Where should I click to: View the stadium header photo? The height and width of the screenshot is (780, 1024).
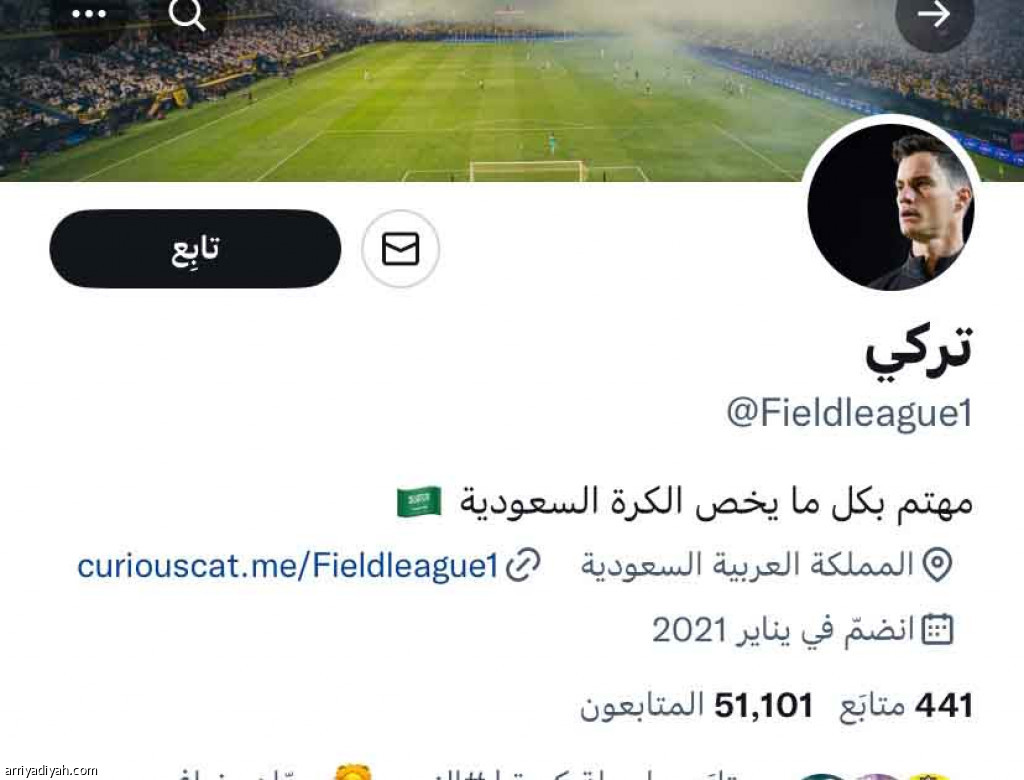click(500, 100)
